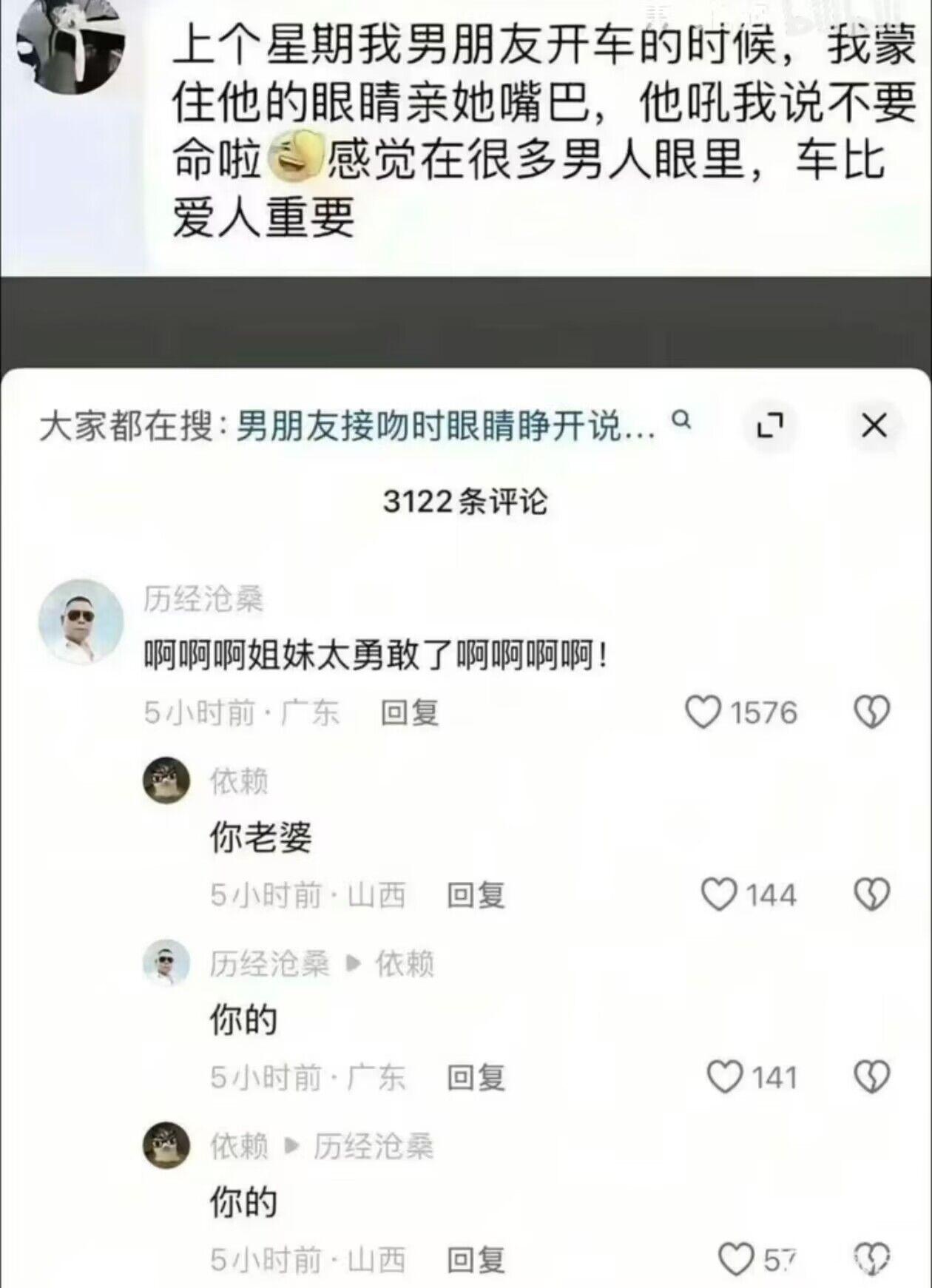Open the post author's avatar

pos(70,46)
